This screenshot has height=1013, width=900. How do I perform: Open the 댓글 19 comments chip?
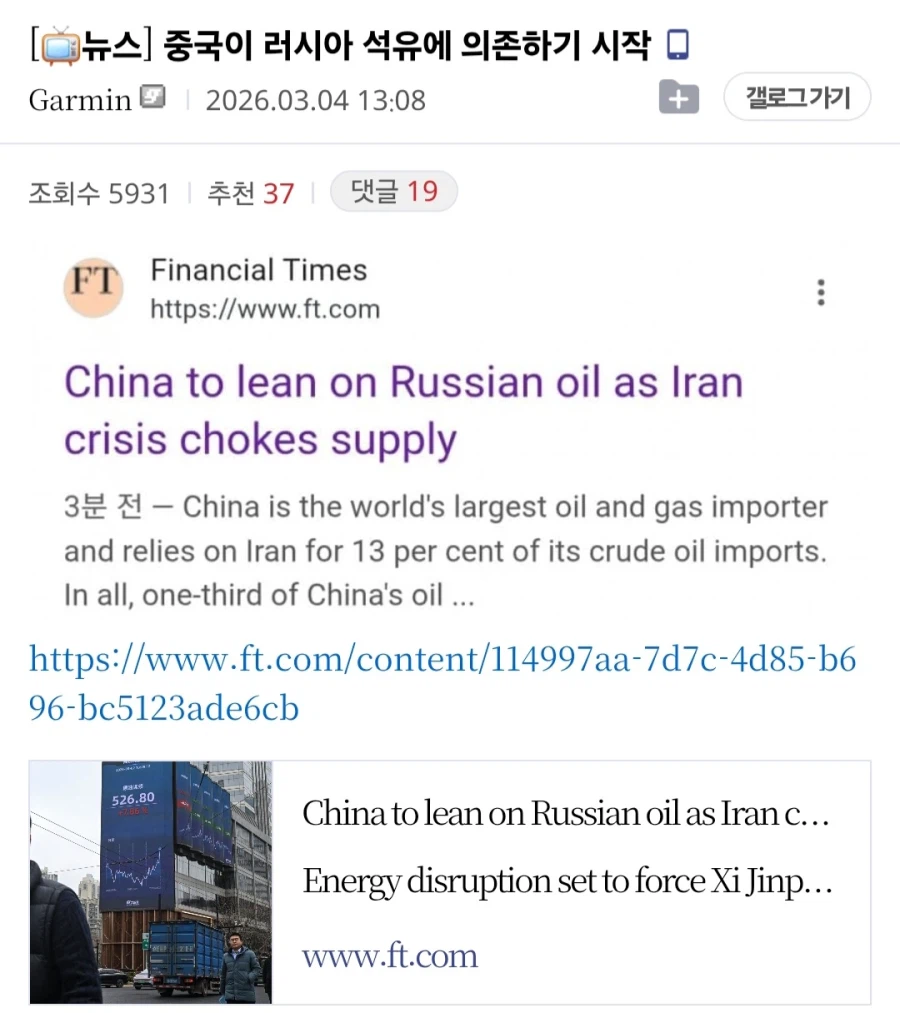click(393, 192)
